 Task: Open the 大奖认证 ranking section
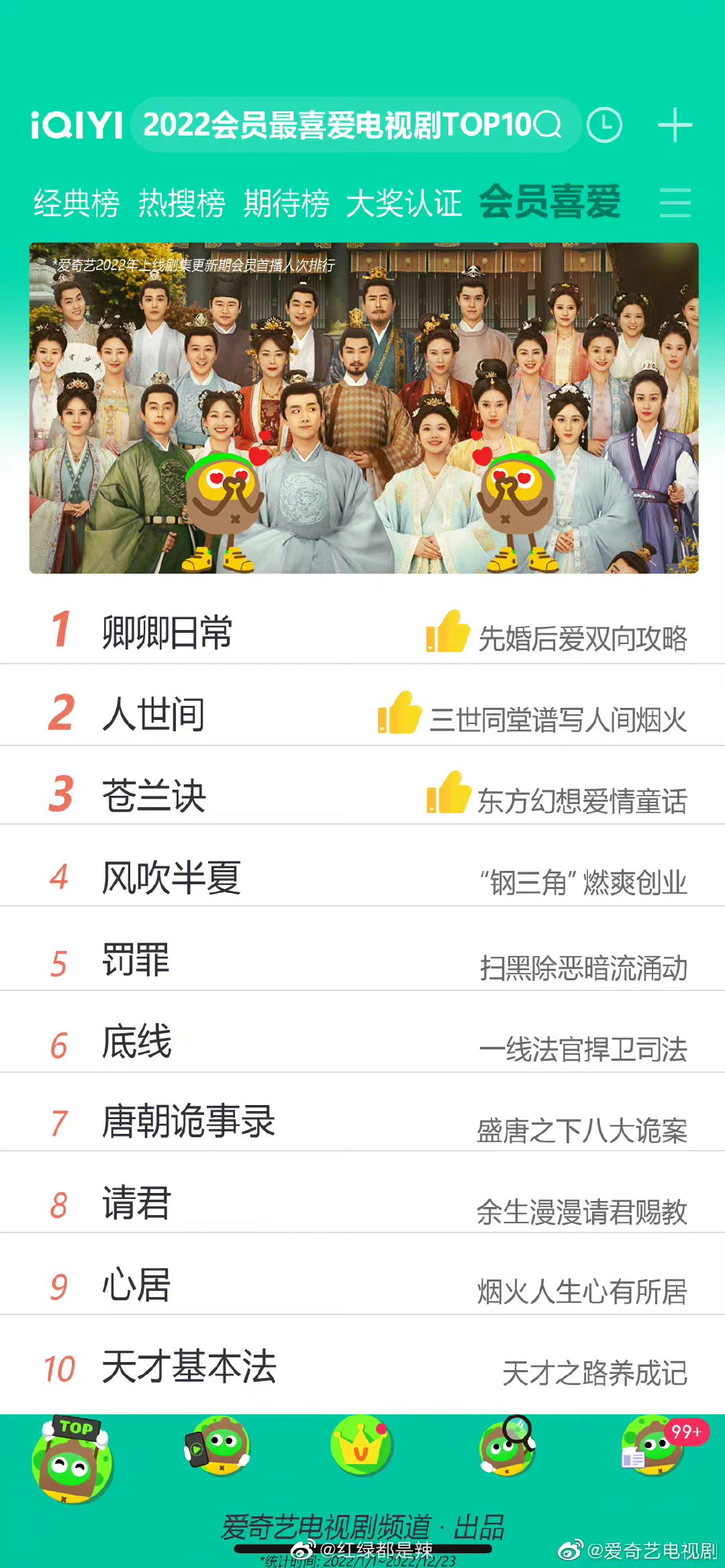coord(404,203)
